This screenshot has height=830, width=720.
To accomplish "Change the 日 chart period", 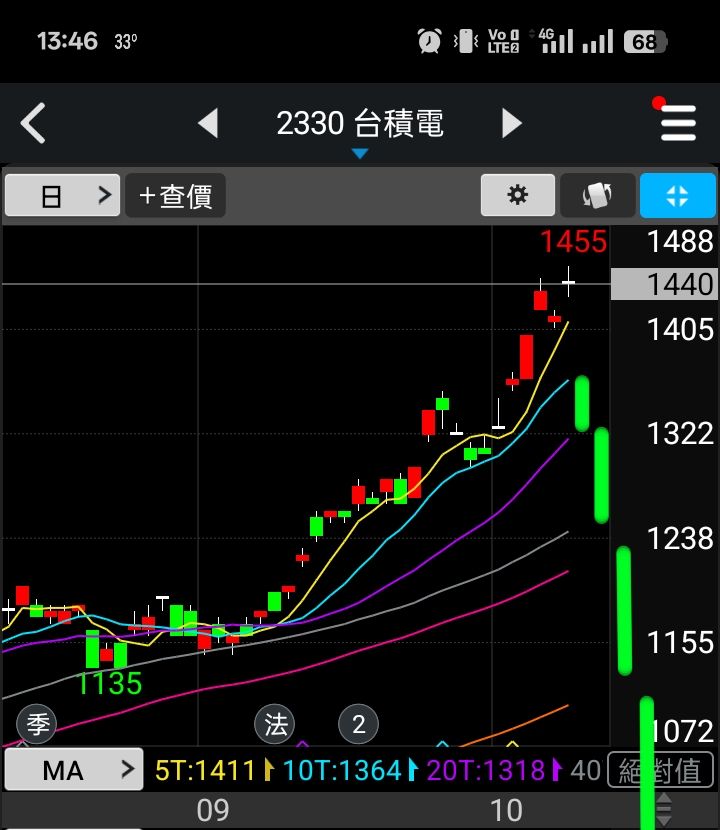I will pyautogui.click(x=62, y=195).
